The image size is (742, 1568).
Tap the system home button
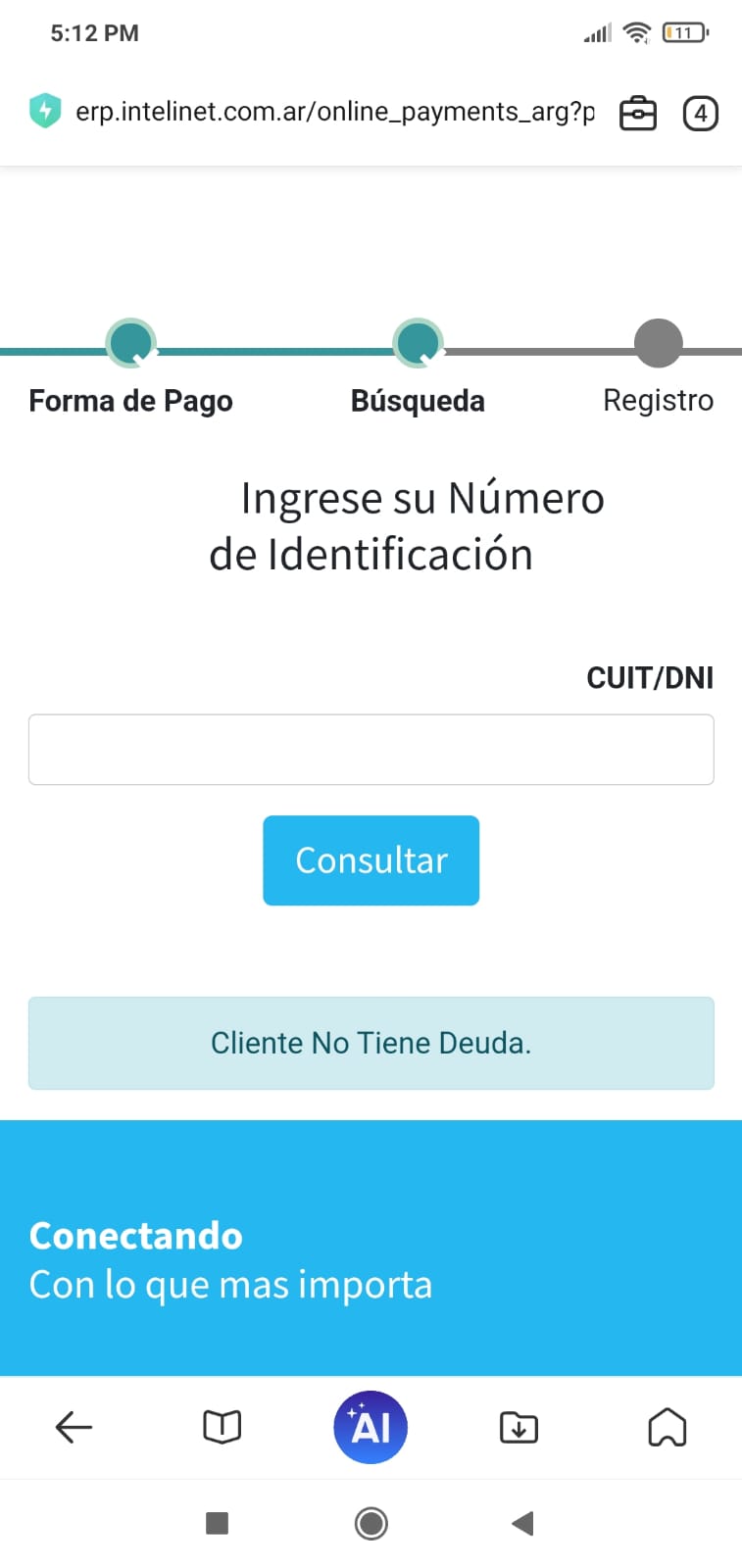pyautogui.click(x=371, y=1523)
